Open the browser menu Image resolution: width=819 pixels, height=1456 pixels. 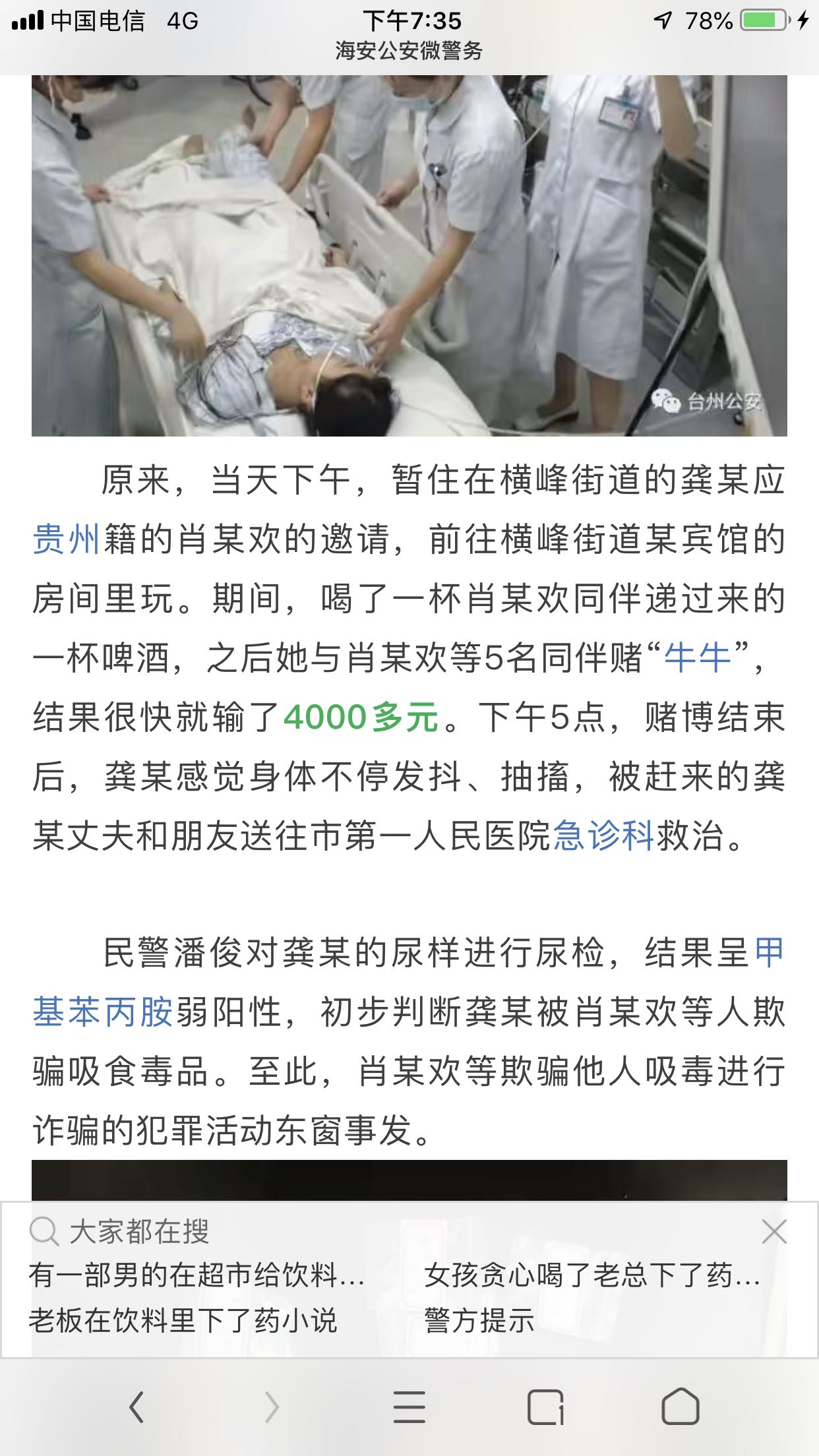click(409, 1407)
